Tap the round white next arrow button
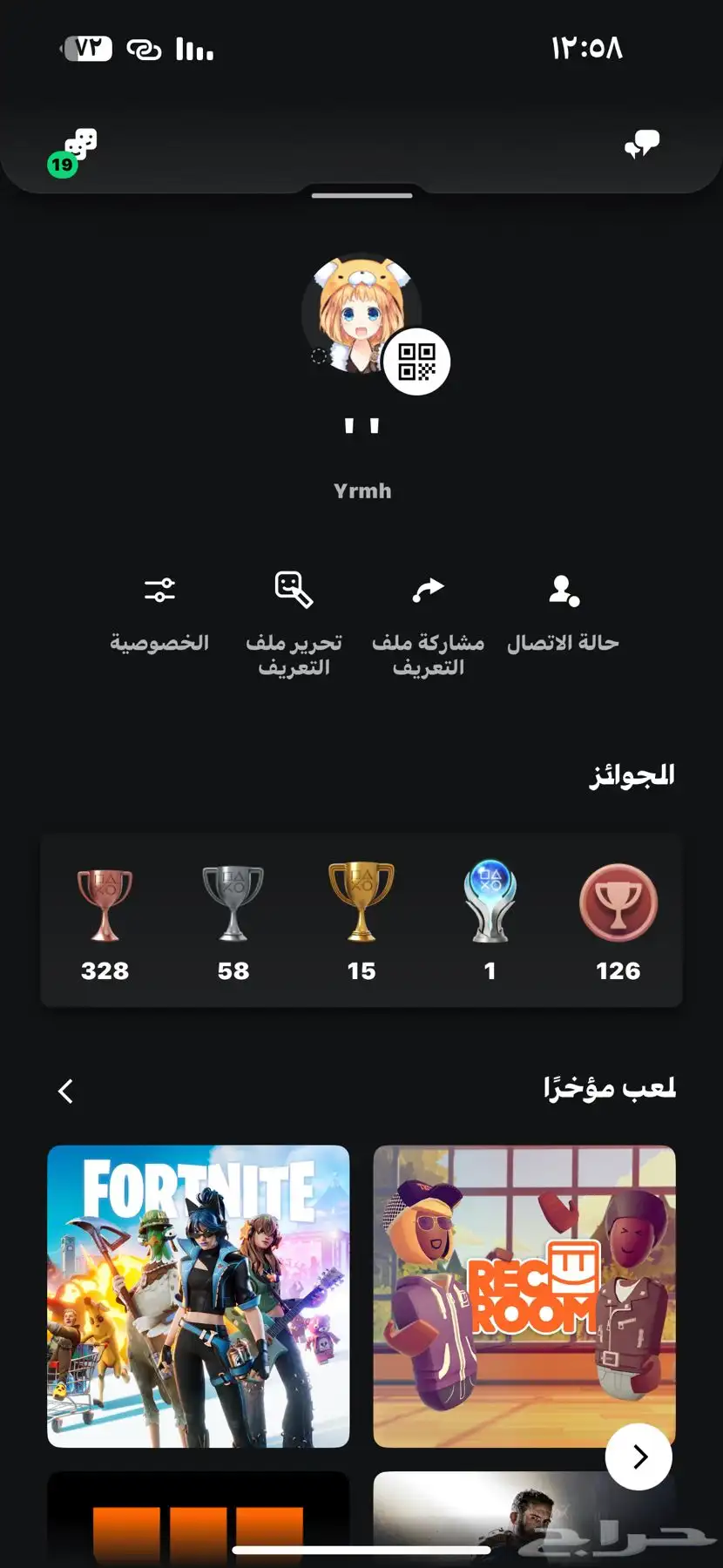Screen dimensions: 723x1568 click(639, 1456)
